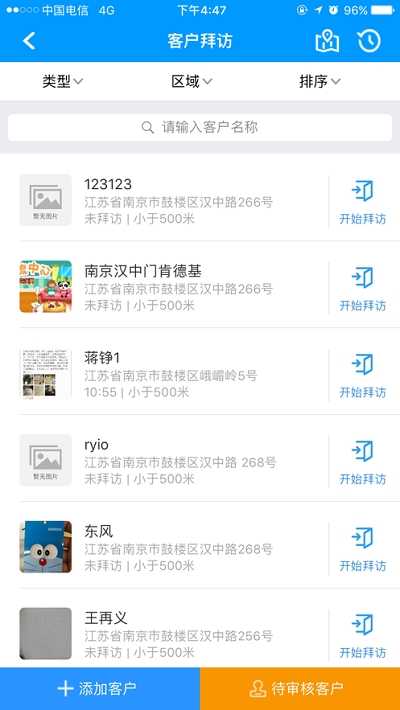Start visit for 123123
This screenshot has width=400, height=710.
point(363,201)
